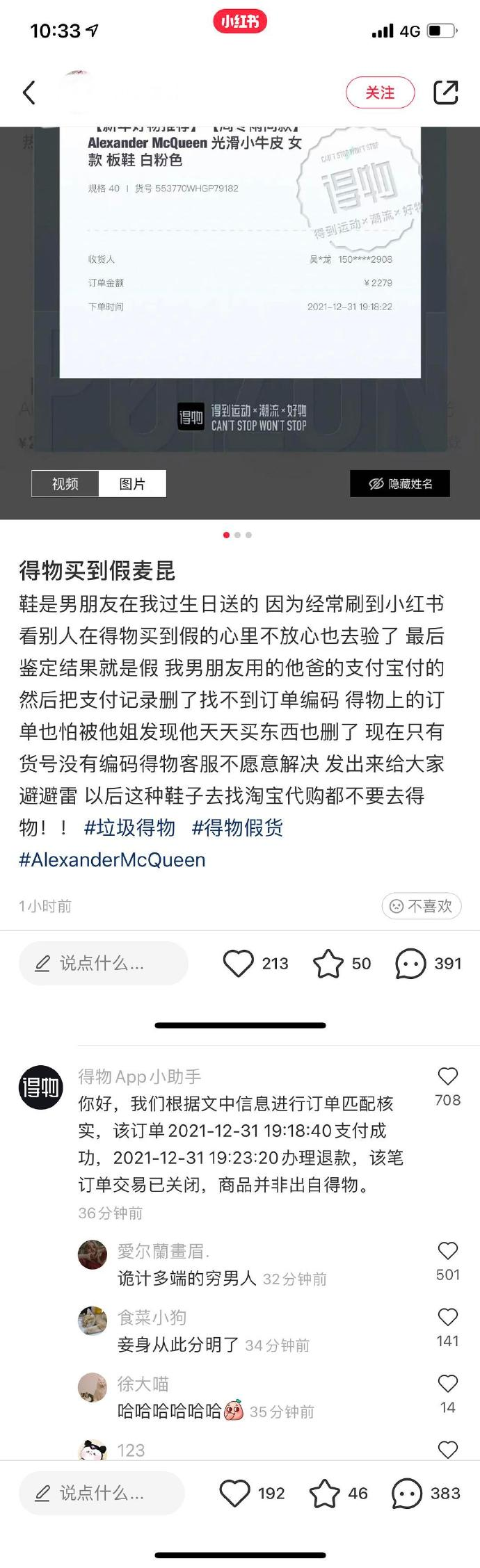Open the #得物假货 hashtag
The height and width of the screenshot is (1568, 480).
pos(237,827)
